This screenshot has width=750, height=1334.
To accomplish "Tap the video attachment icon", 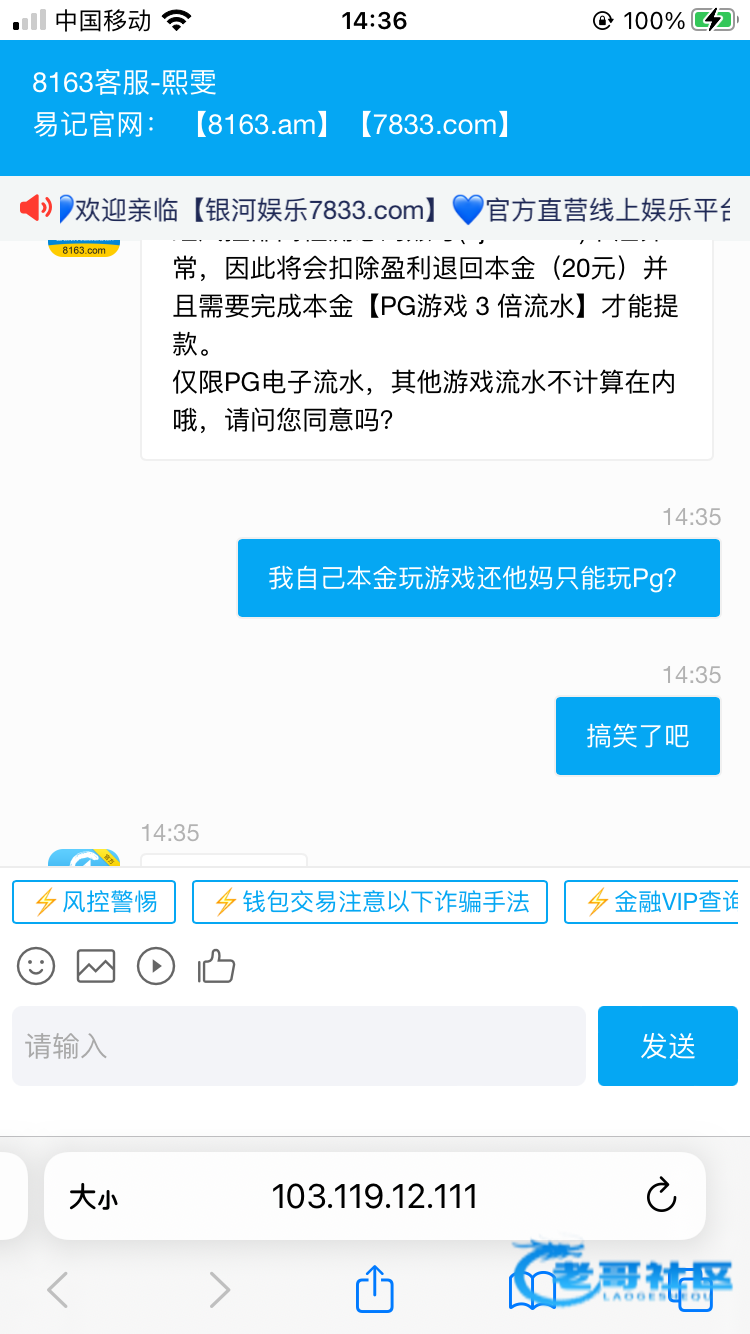I will [x=156, y=966].
